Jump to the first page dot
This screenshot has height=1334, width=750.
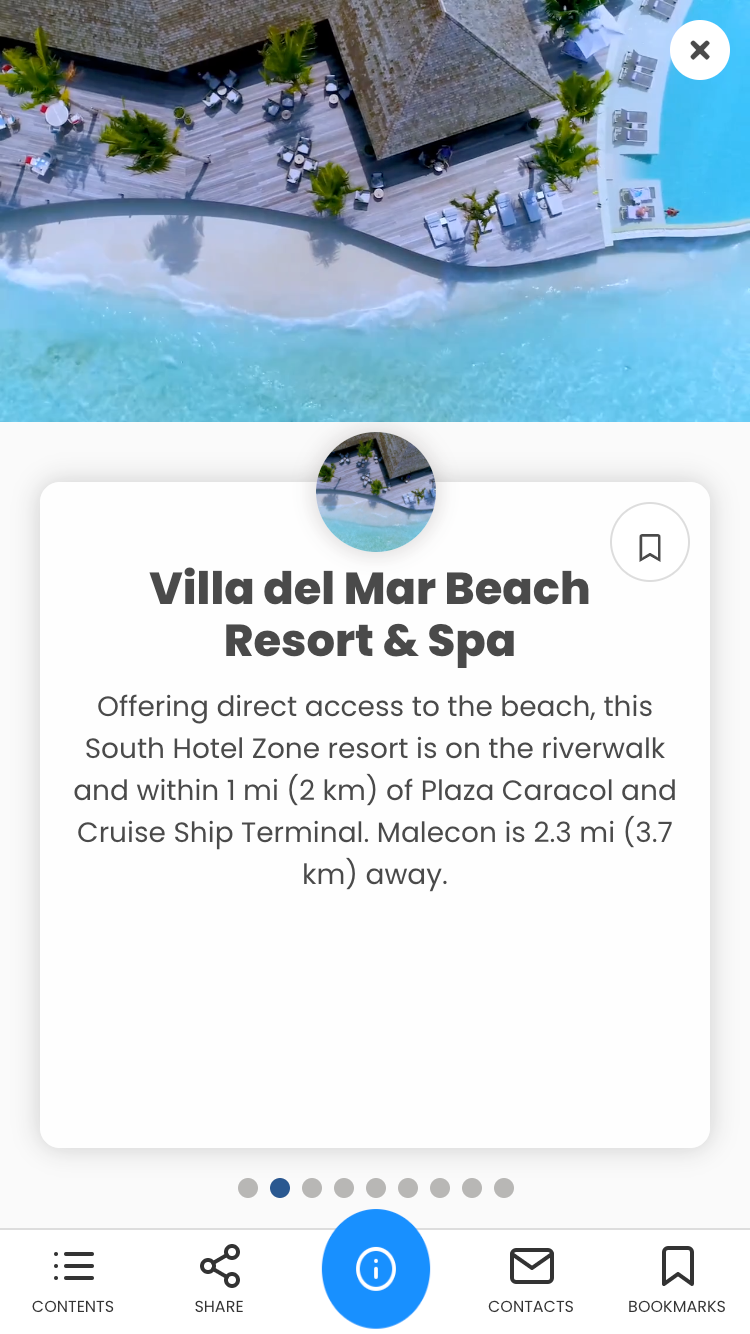click(248, 1188)
